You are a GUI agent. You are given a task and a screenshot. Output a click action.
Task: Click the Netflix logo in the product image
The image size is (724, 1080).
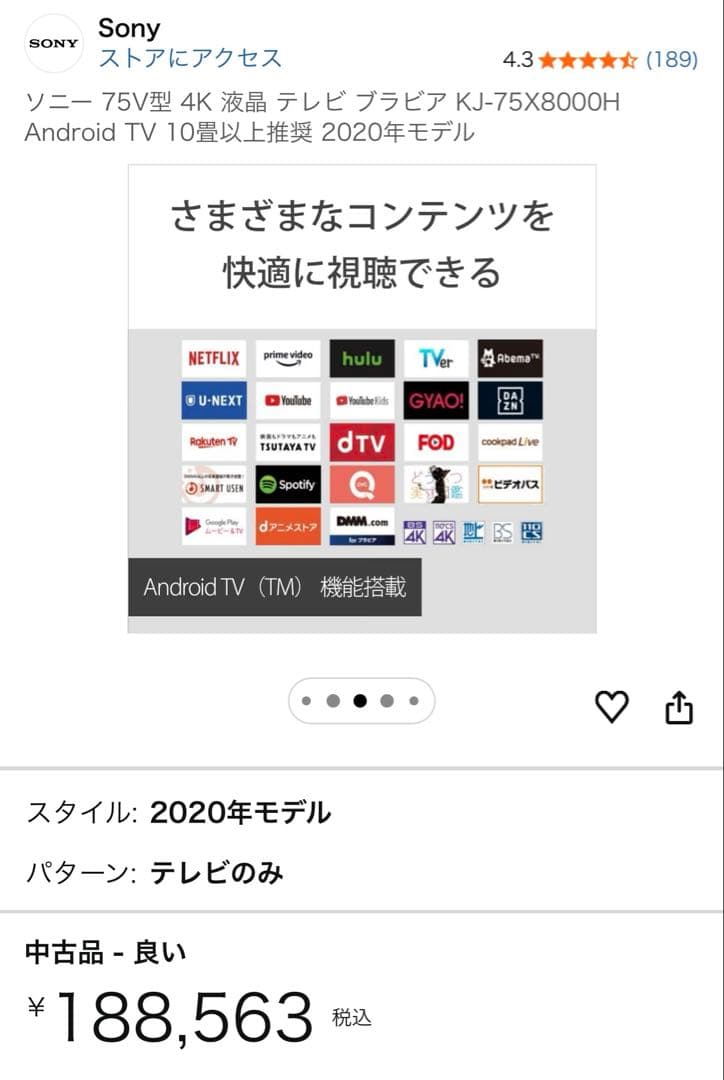pyautogui.click(x=214, y=359)
